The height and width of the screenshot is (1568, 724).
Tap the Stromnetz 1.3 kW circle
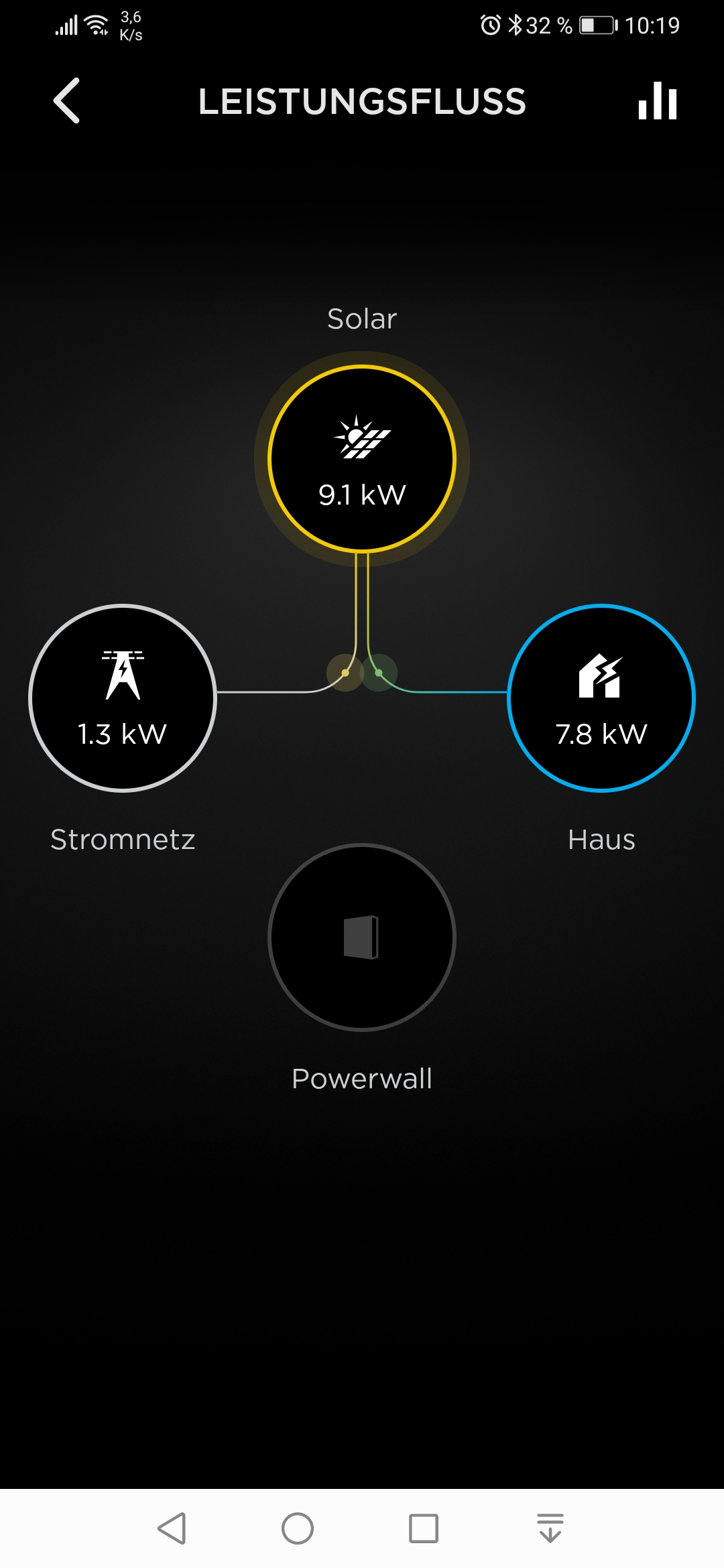tap(123, 698)
